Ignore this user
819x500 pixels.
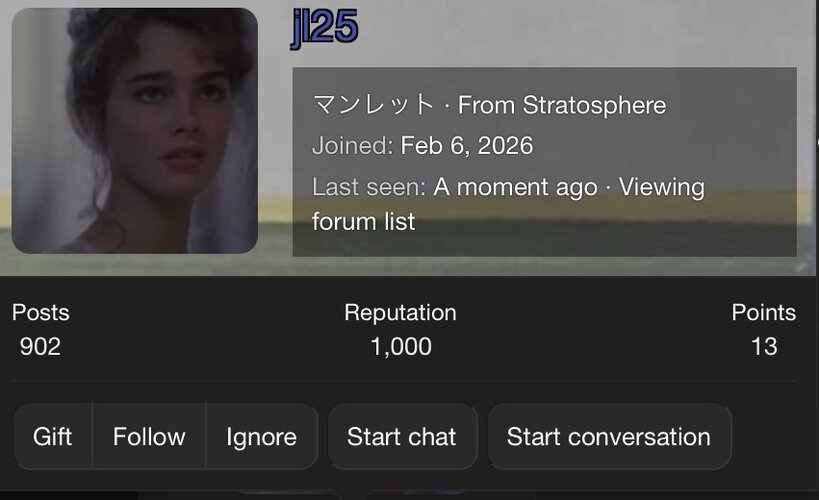[x=261, y=437]
